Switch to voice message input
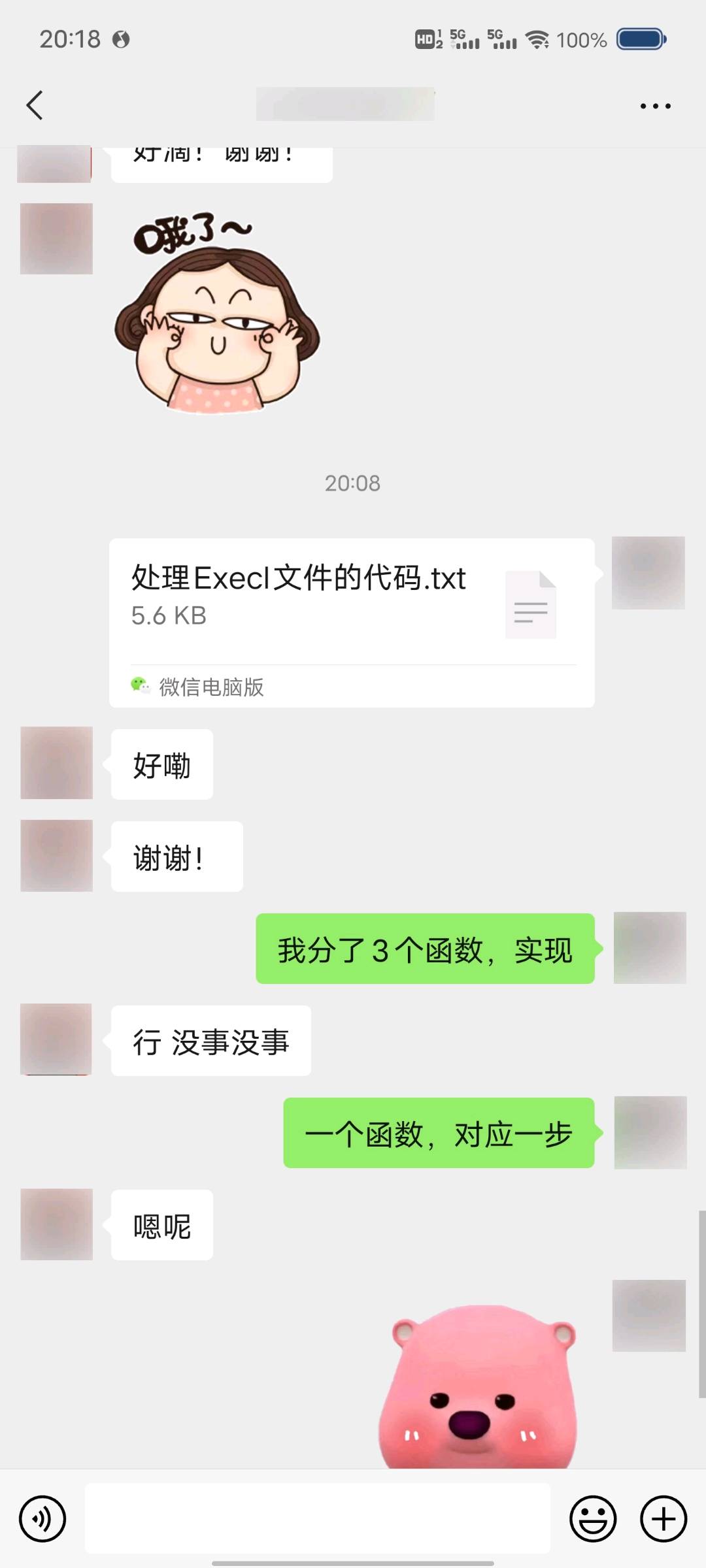This screenshot has width=706, height=1568. (42, 1518)
